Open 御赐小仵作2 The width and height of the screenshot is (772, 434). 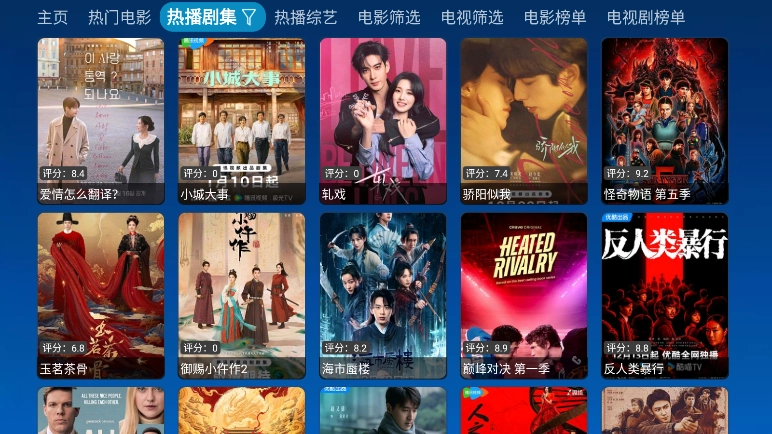point(242,295)
